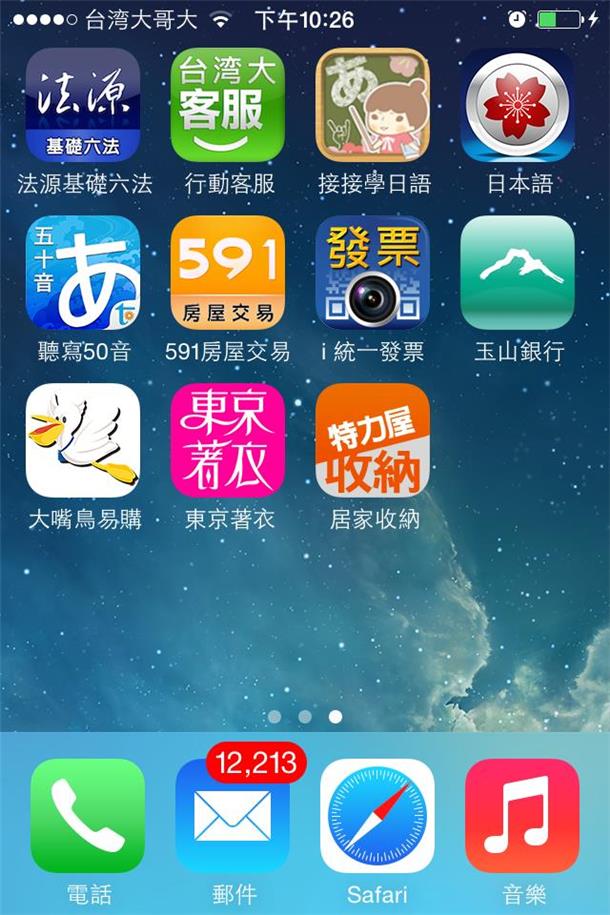Open the 音樂 music app
This screenshot has height=915, width=610.
[x=522, y=815]
